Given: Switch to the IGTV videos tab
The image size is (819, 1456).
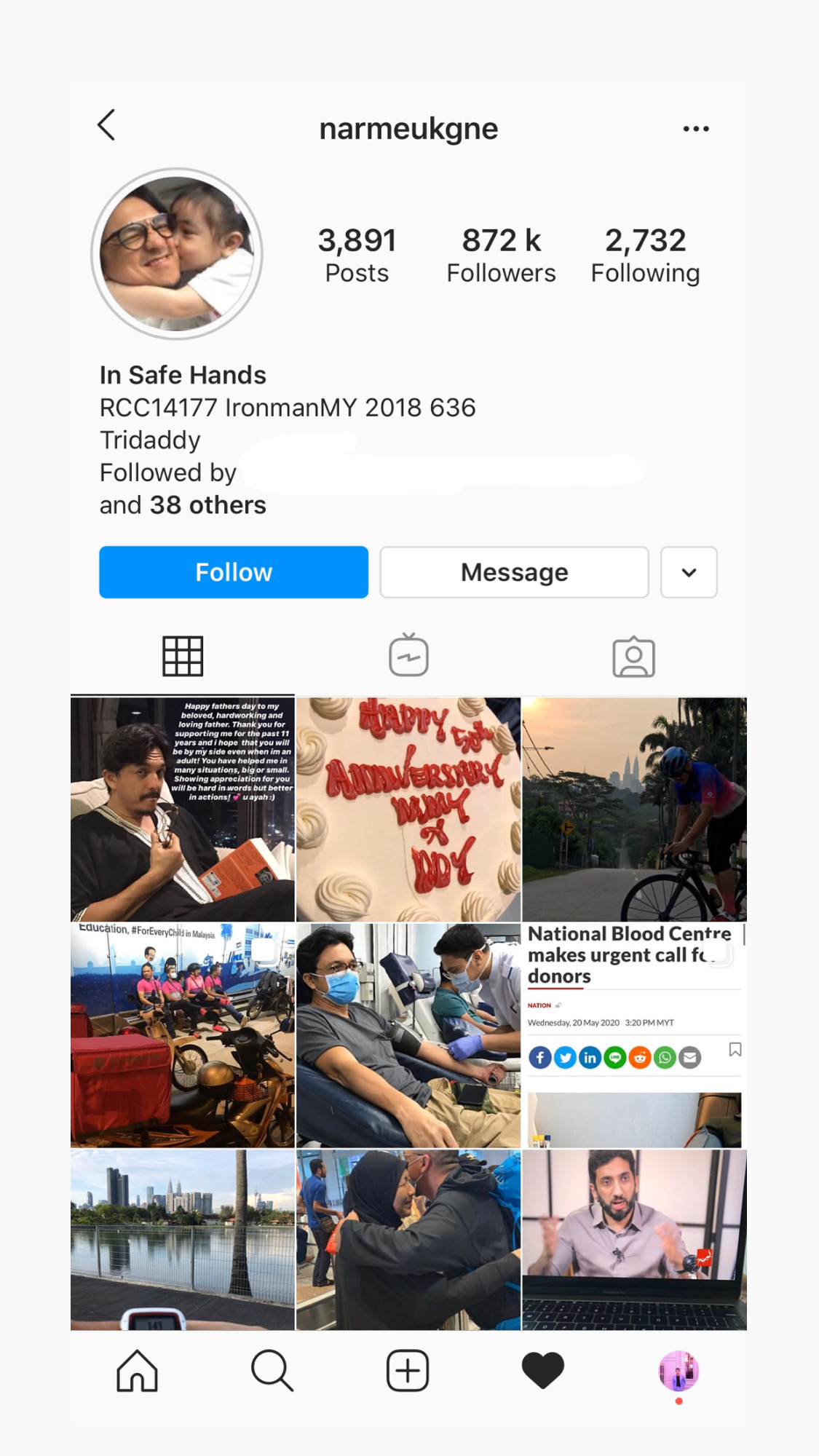Looking at the screenshot, I should tap(408, 656).
